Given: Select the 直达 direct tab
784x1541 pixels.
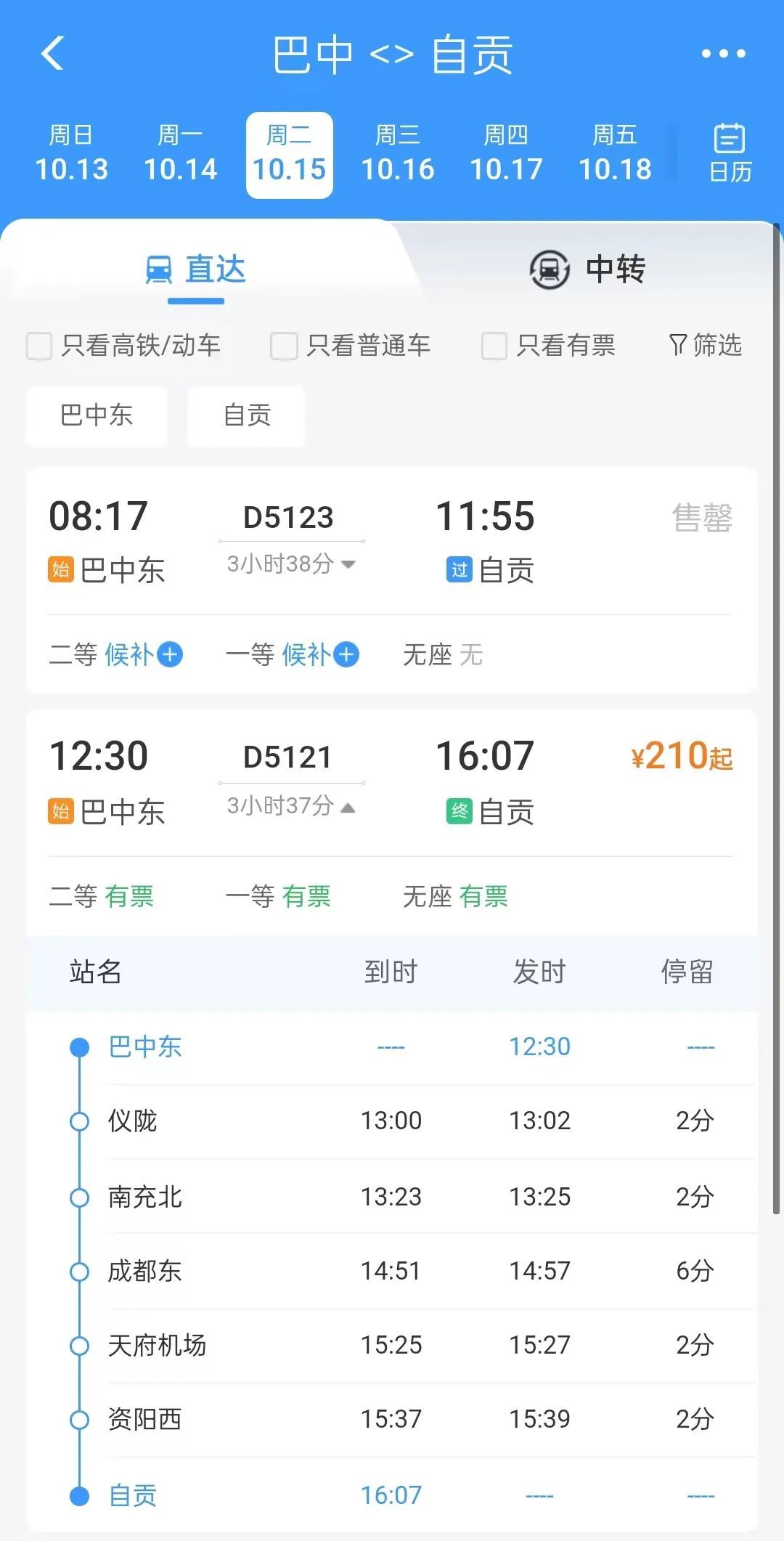Looking at the screenshot, I should 196,269.
